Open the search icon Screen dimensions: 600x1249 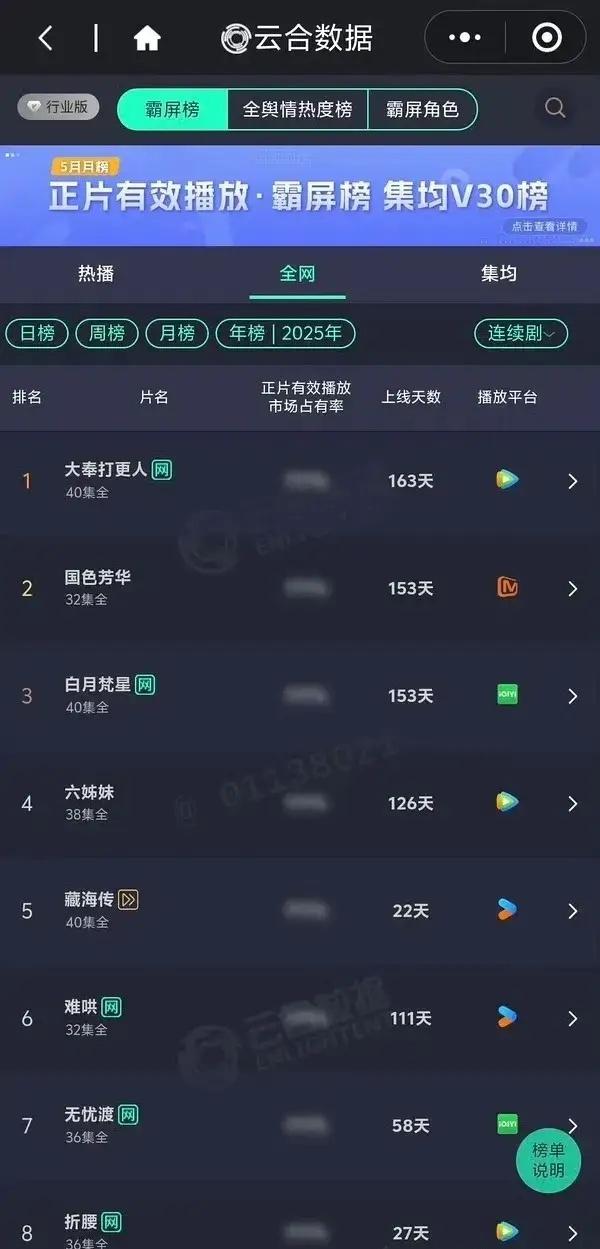555,108
